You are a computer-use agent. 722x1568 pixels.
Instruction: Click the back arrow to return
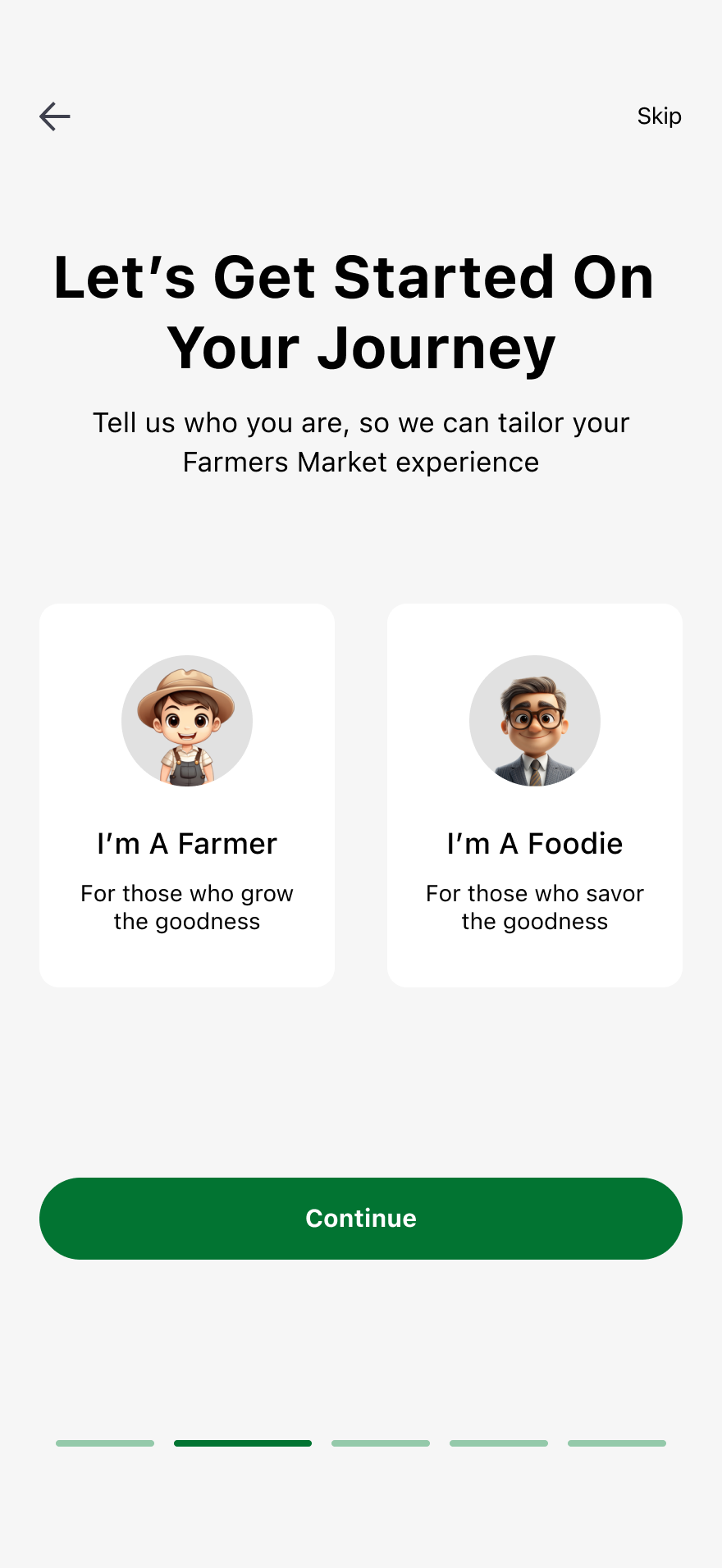pos(54,116)
